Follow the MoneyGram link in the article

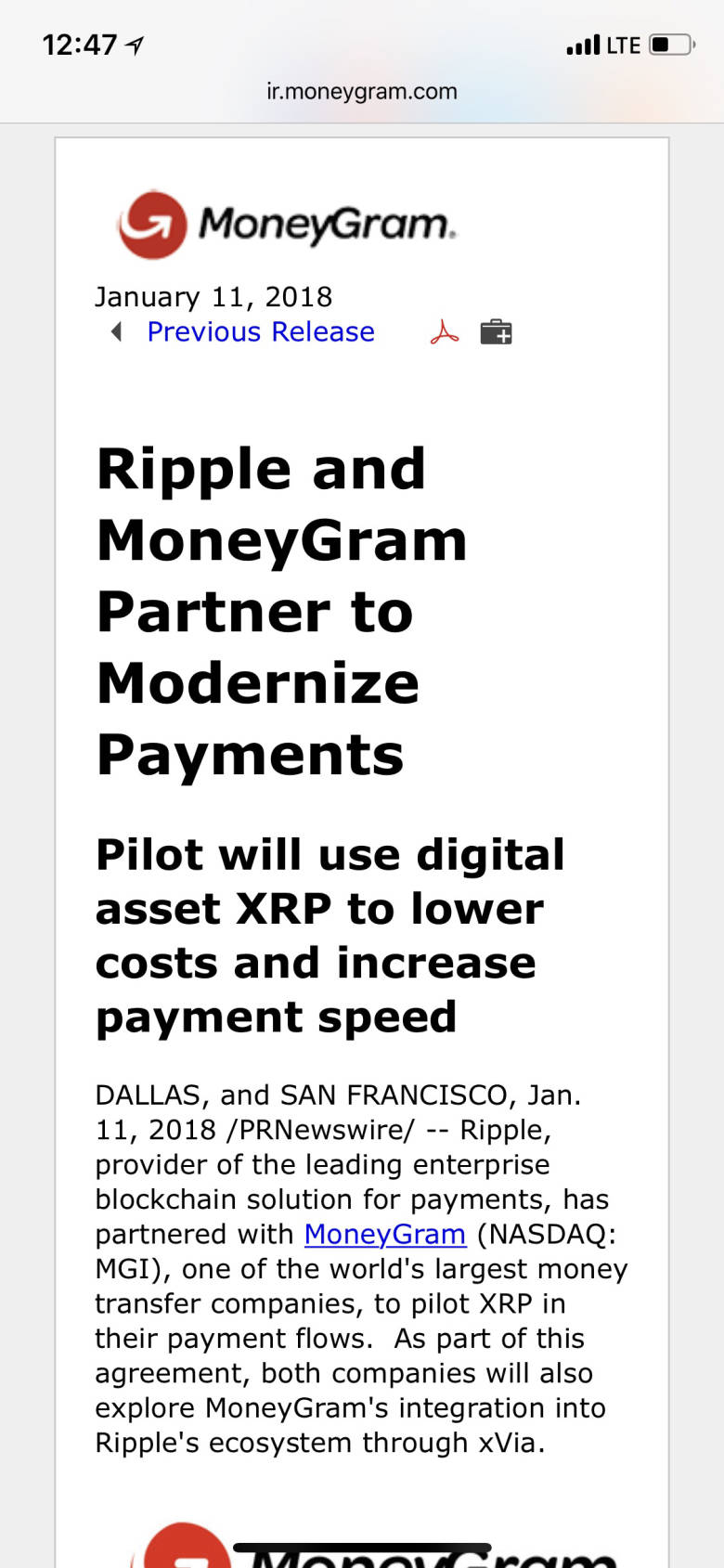(x=384, y=1234)
